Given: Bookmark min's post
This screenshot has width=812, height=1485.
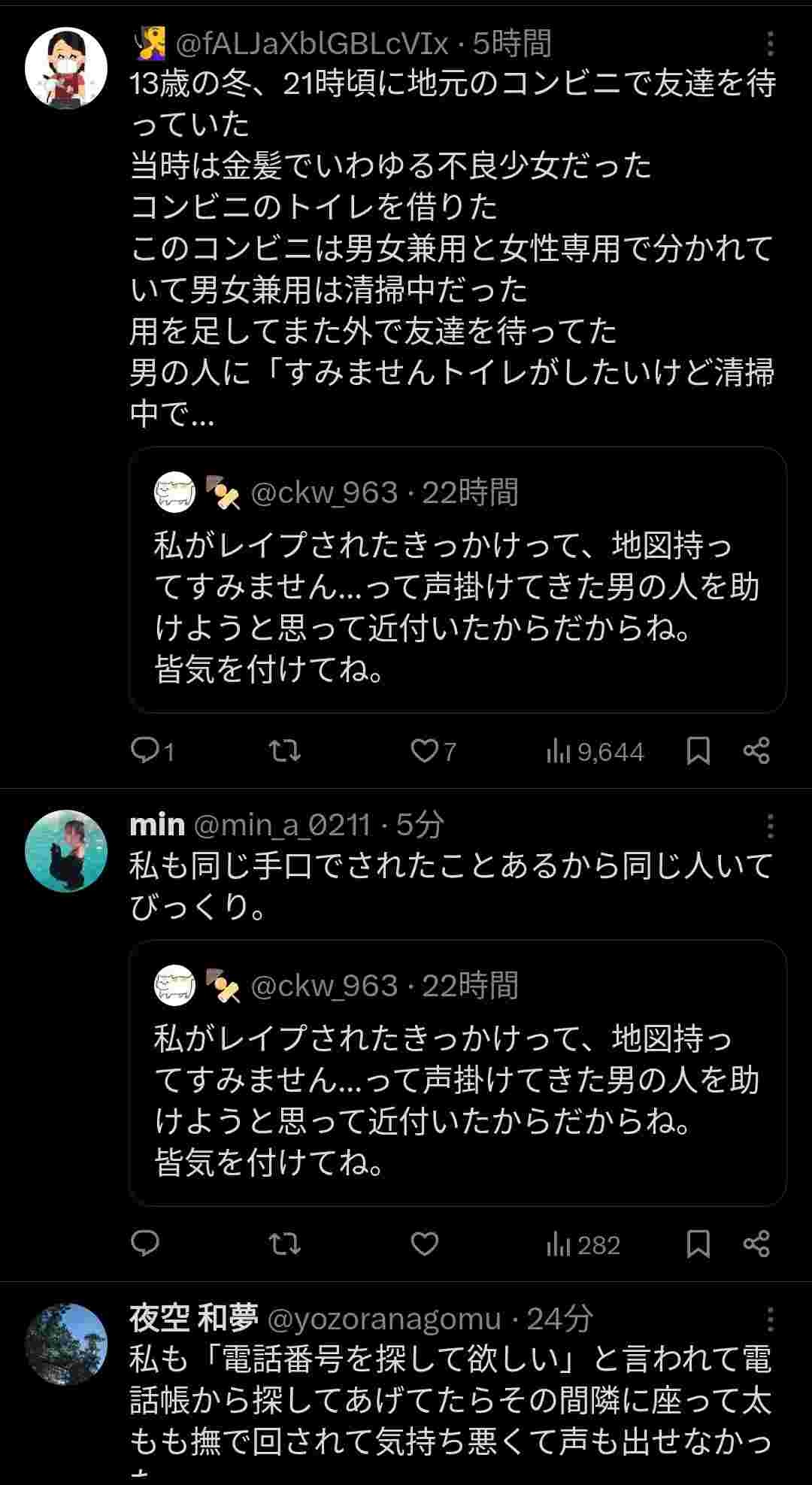Looking at the screenshot, I should click(698, 1244).
